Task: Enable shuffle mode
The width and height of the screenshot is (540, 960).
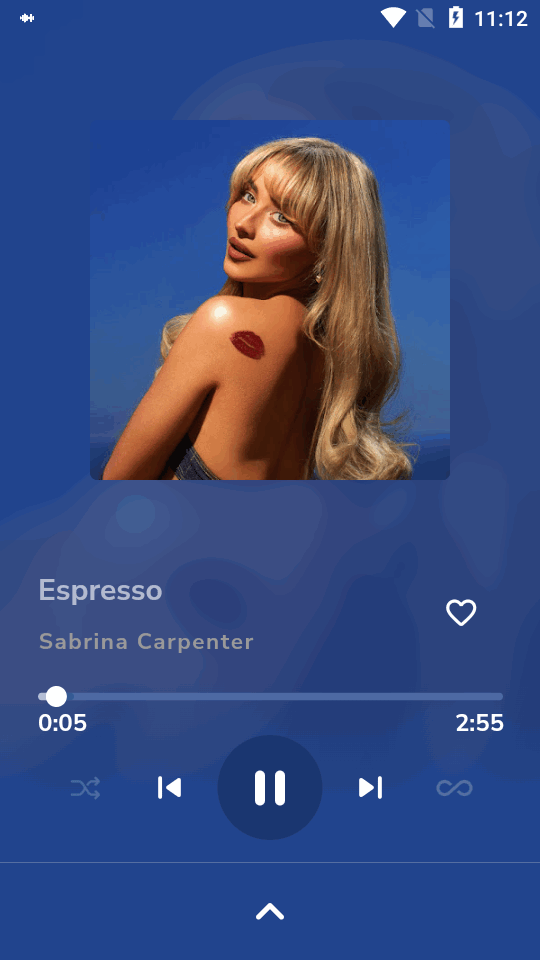Action: (86, 788)
